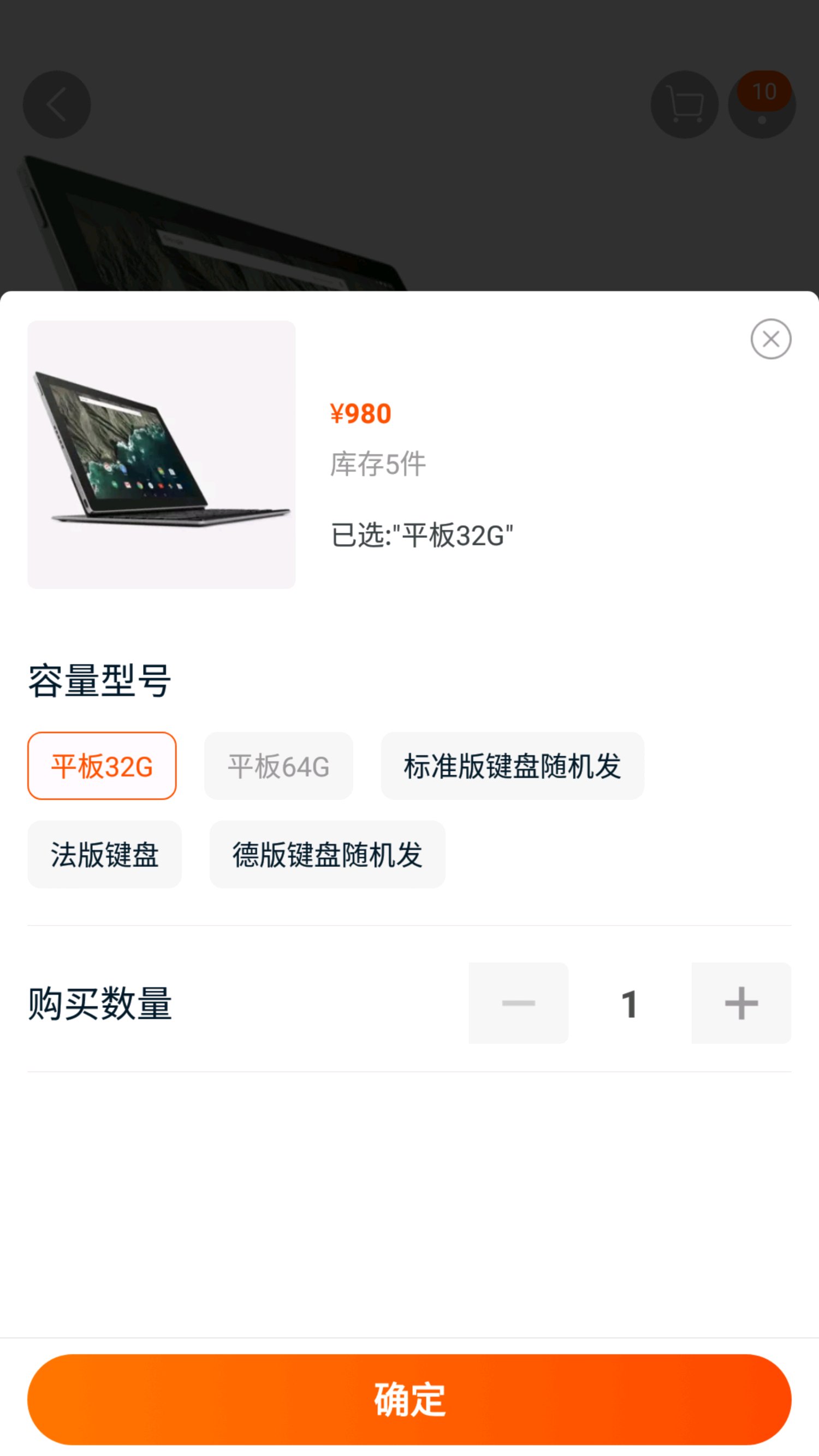Increase purchase quantity with plus button
Viewport: 819px width, 1456px height.
coord(741,1003)
